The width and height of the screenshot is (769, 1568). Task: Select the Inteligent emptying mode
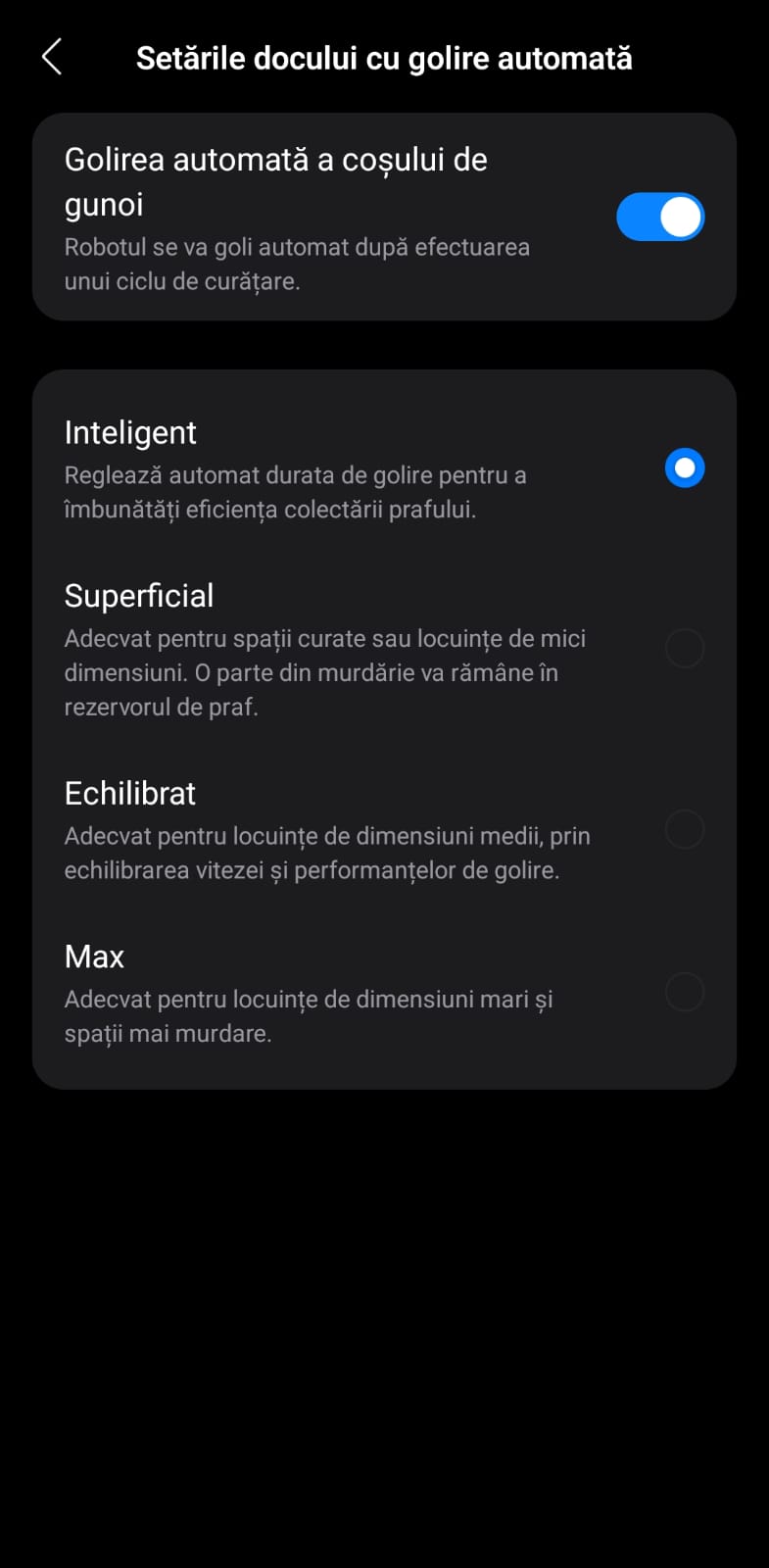coord(684,468)
